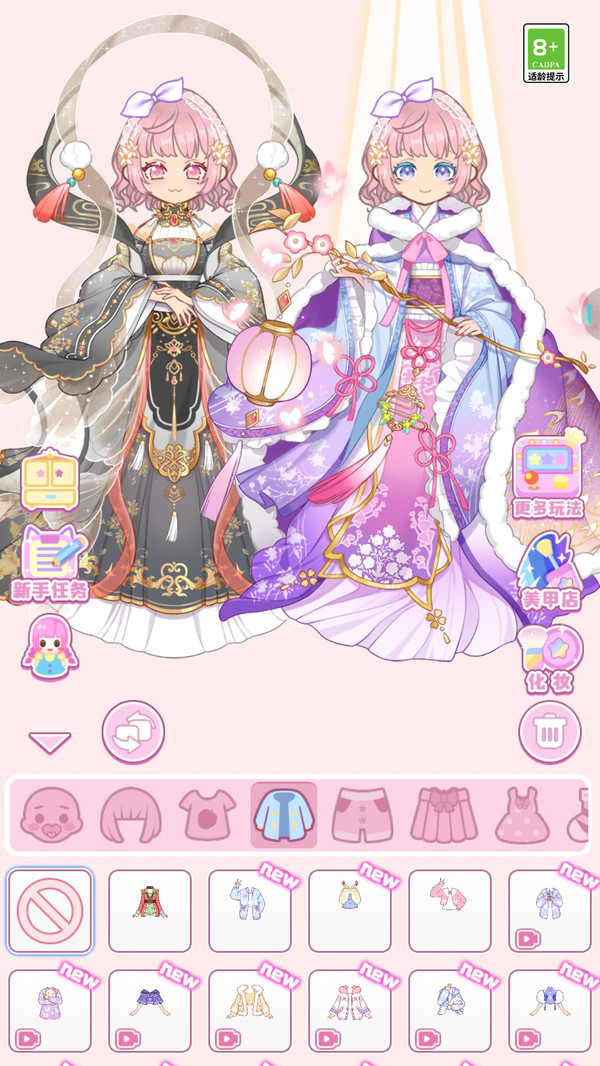Select the none option to remove jacket
This screenshot has height=1066, width=600.
coord(50,910)
